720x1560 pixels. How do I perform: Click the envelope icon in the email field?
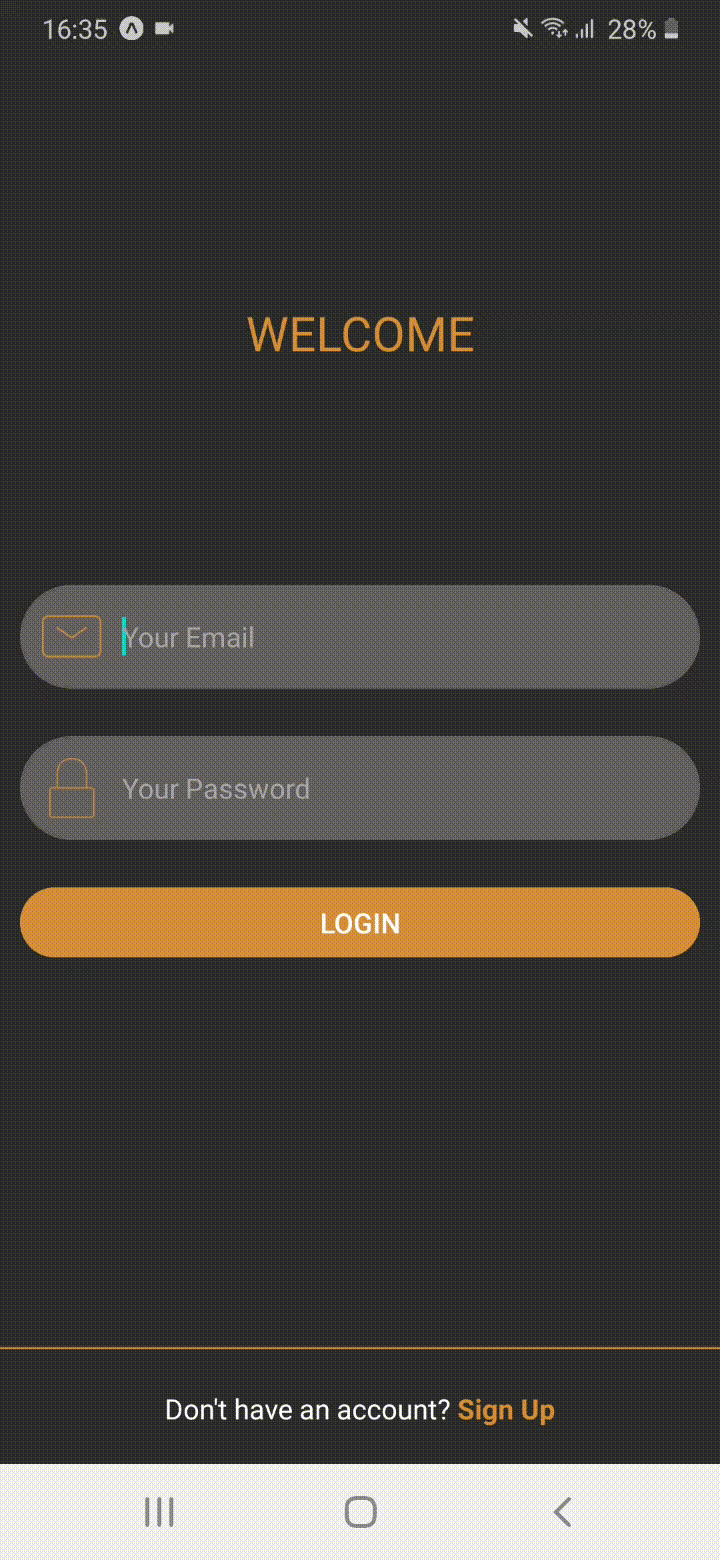[x=71, y=636]
